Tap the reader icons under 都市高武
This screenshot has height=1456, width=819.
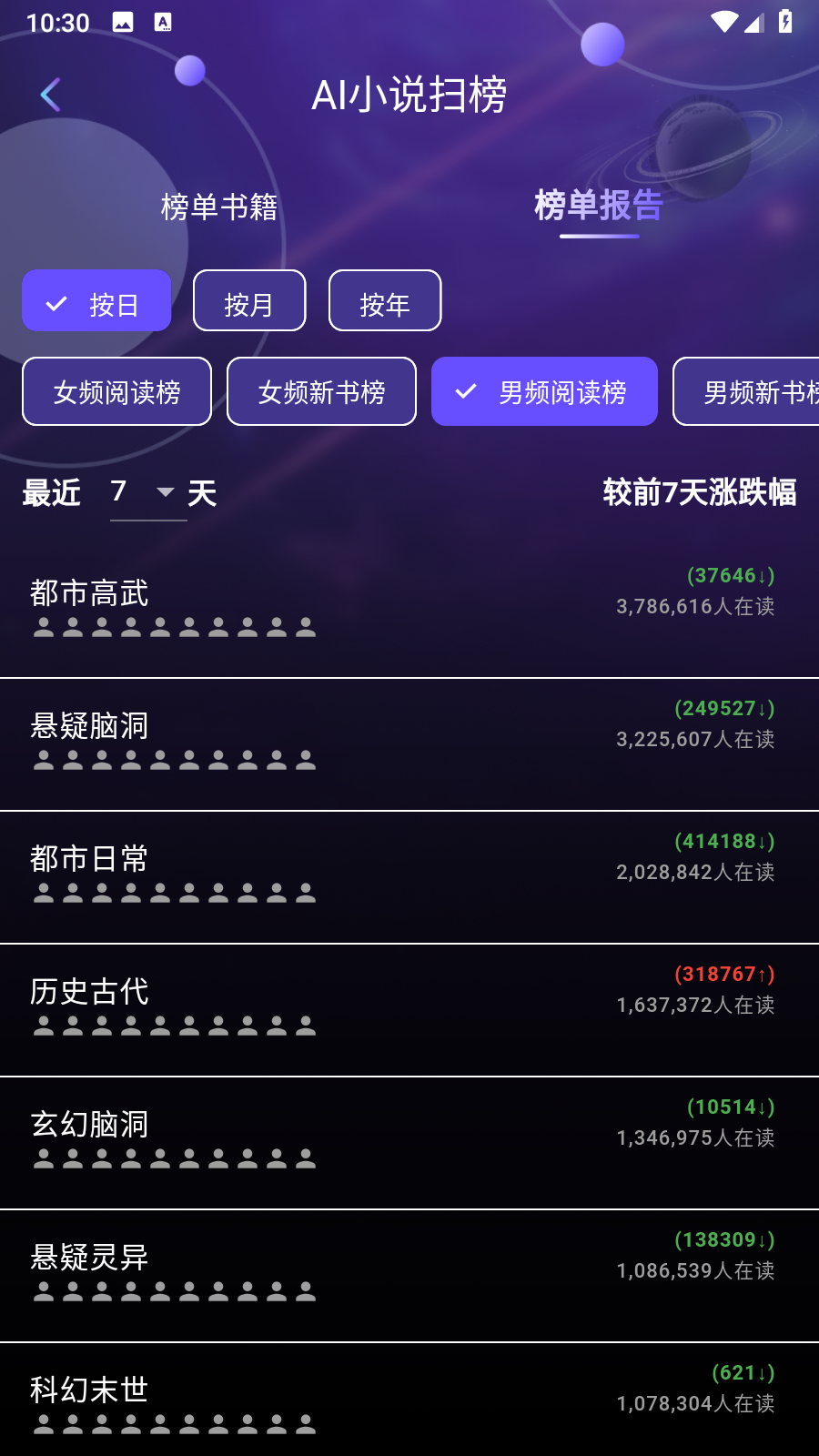[x=173, y=626]
